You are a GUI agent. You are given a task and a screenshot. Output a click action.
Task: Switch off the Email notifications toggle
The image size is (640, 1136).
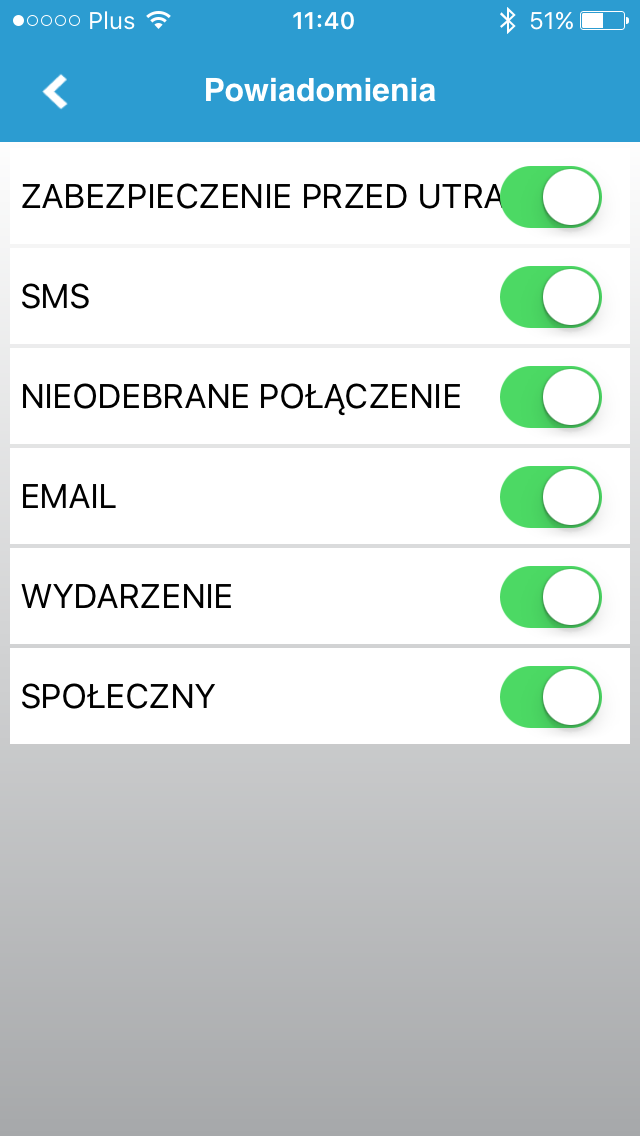click(x=551, y=497)
